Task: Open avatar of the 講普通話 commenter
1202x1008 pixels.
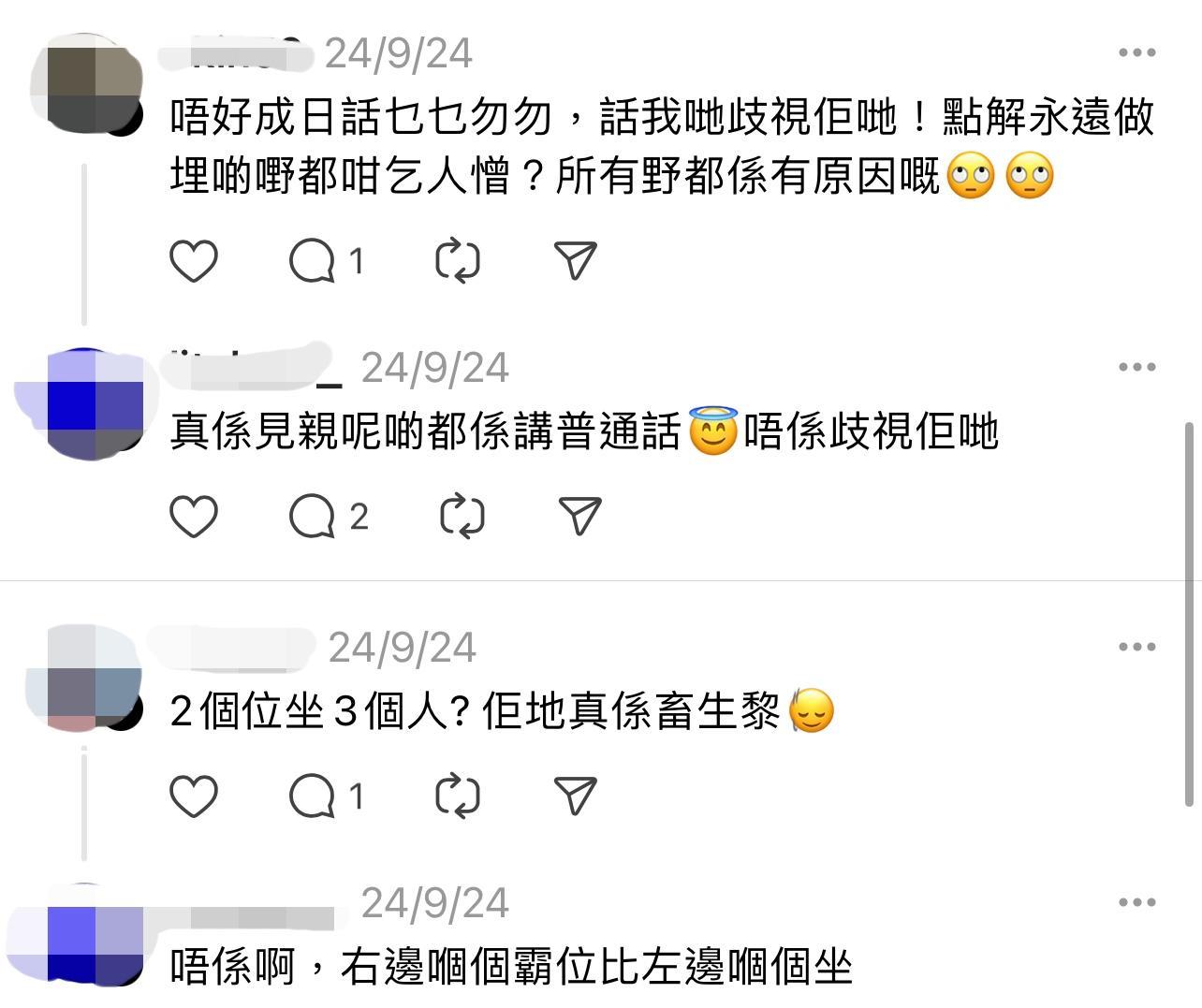Action: click(84, 404)
